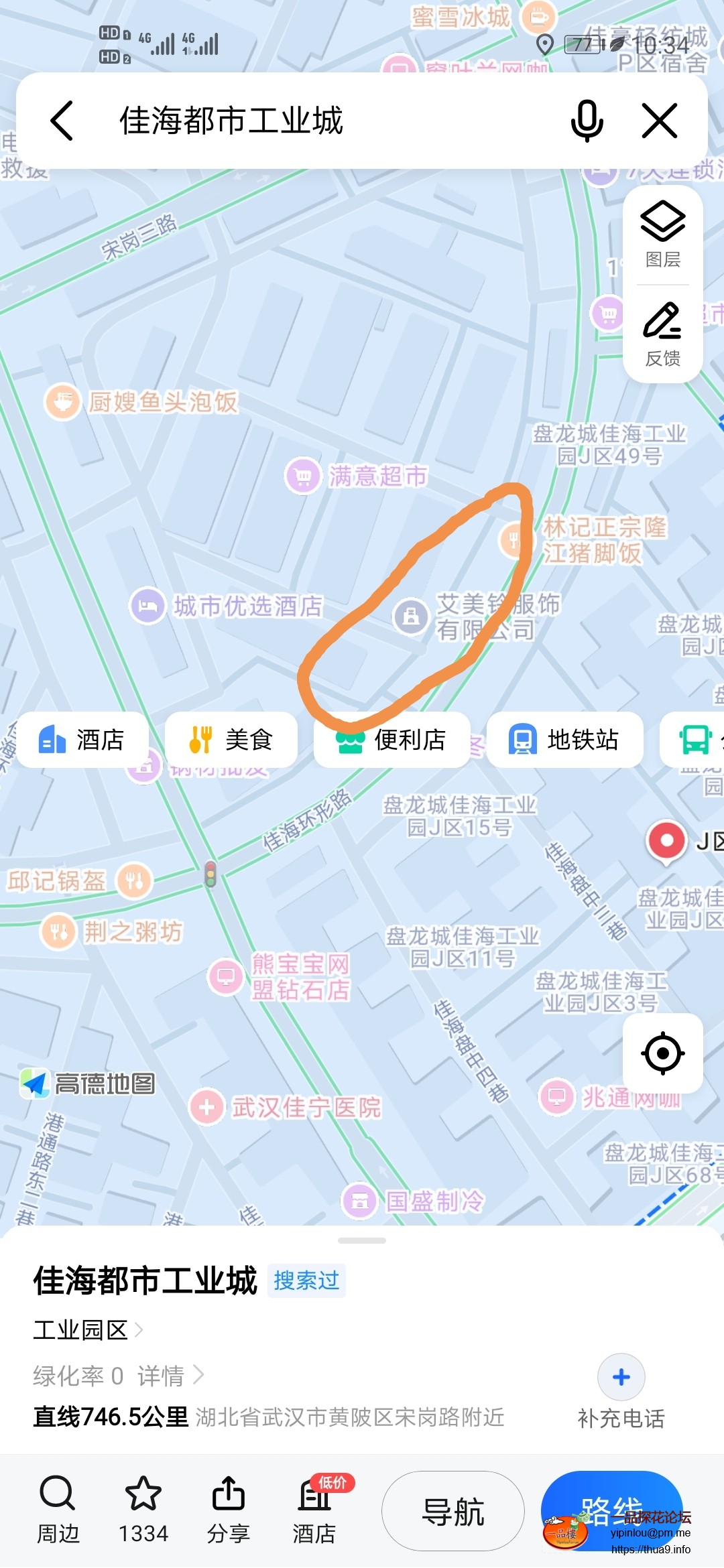
Task: Select the 酒店 hotel chip
Action: click(x=82, y=740)
